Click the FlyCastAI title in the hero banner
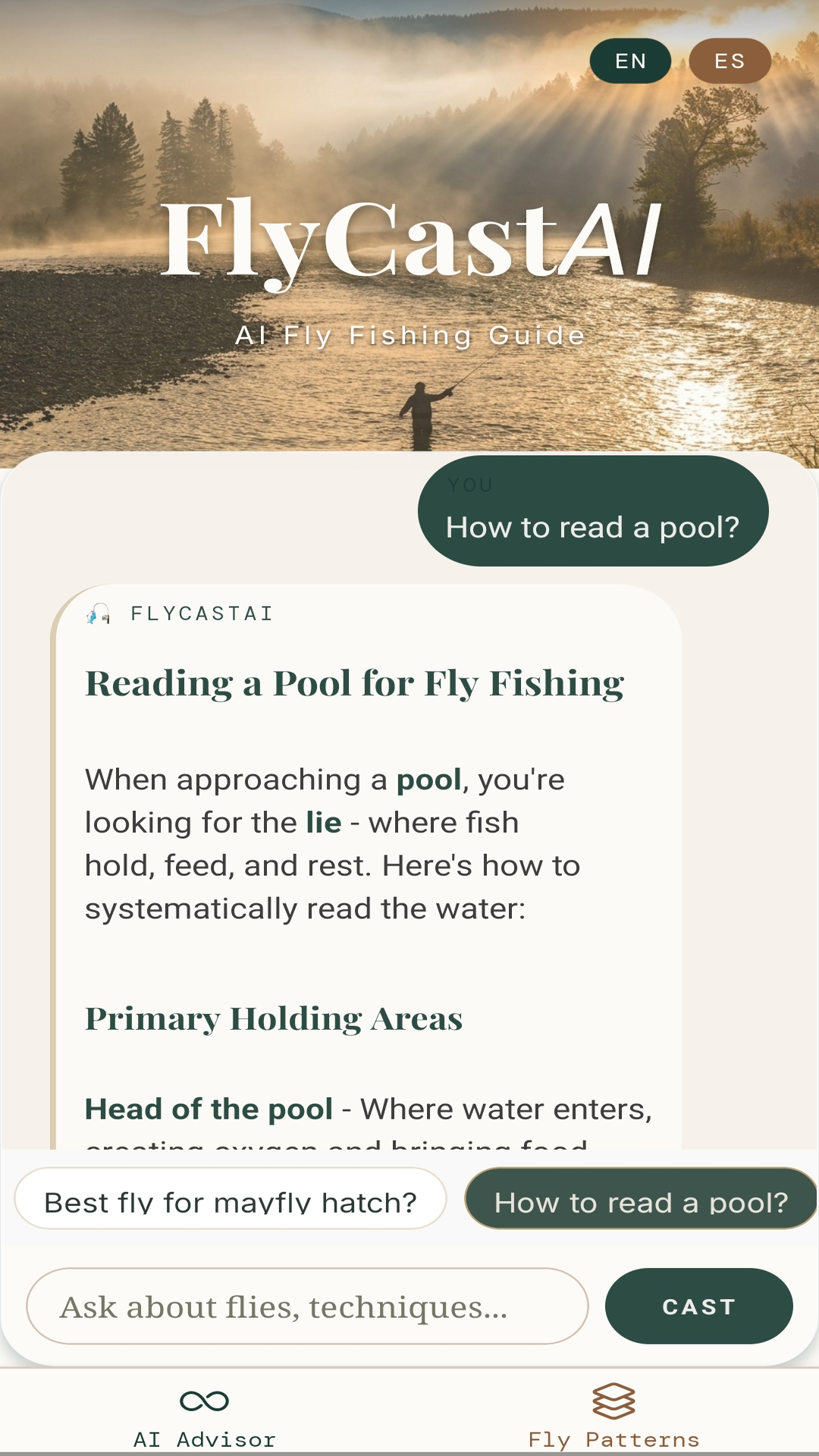The image size is (819, 1456). [x=409, y=237]
